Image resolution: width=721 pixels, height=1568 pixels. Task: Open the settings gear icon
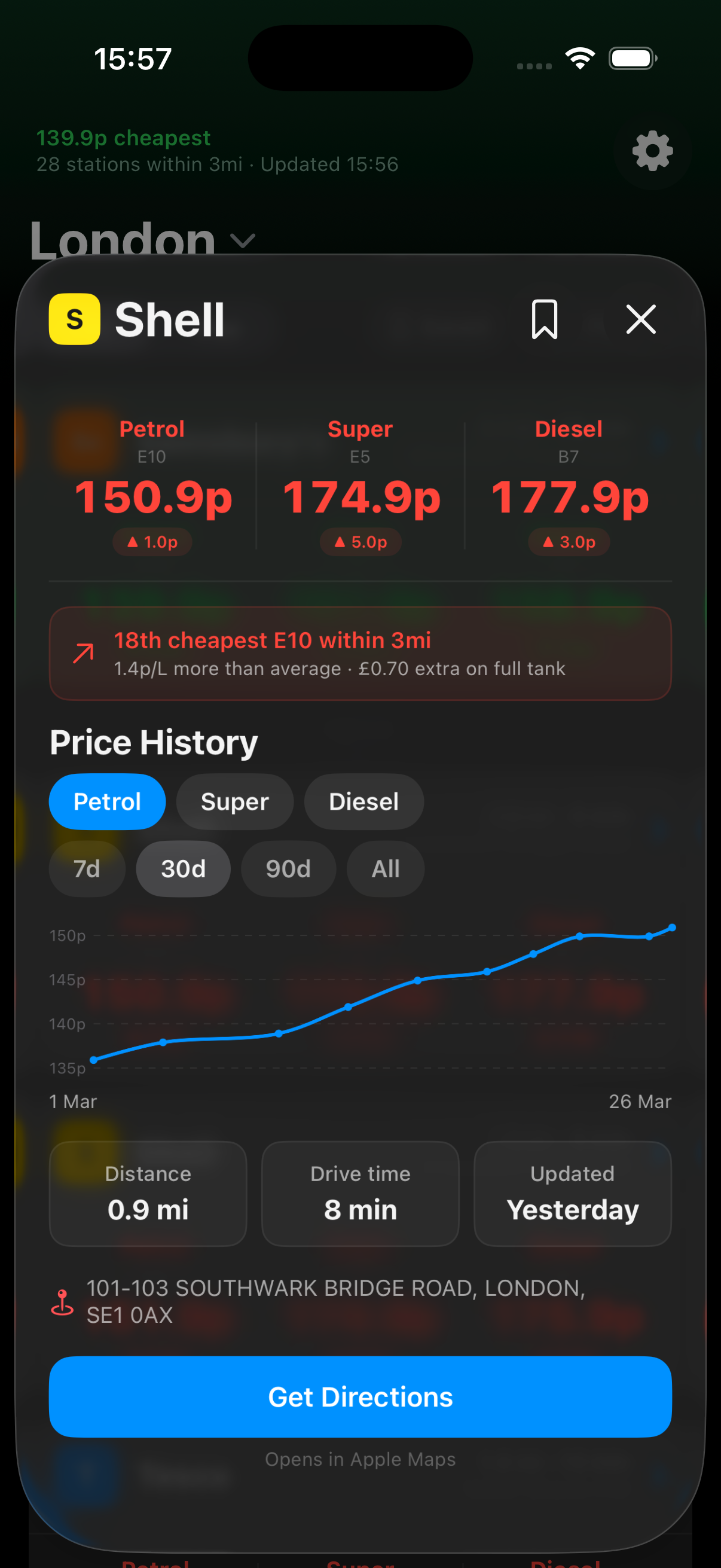tap(651, 152)
